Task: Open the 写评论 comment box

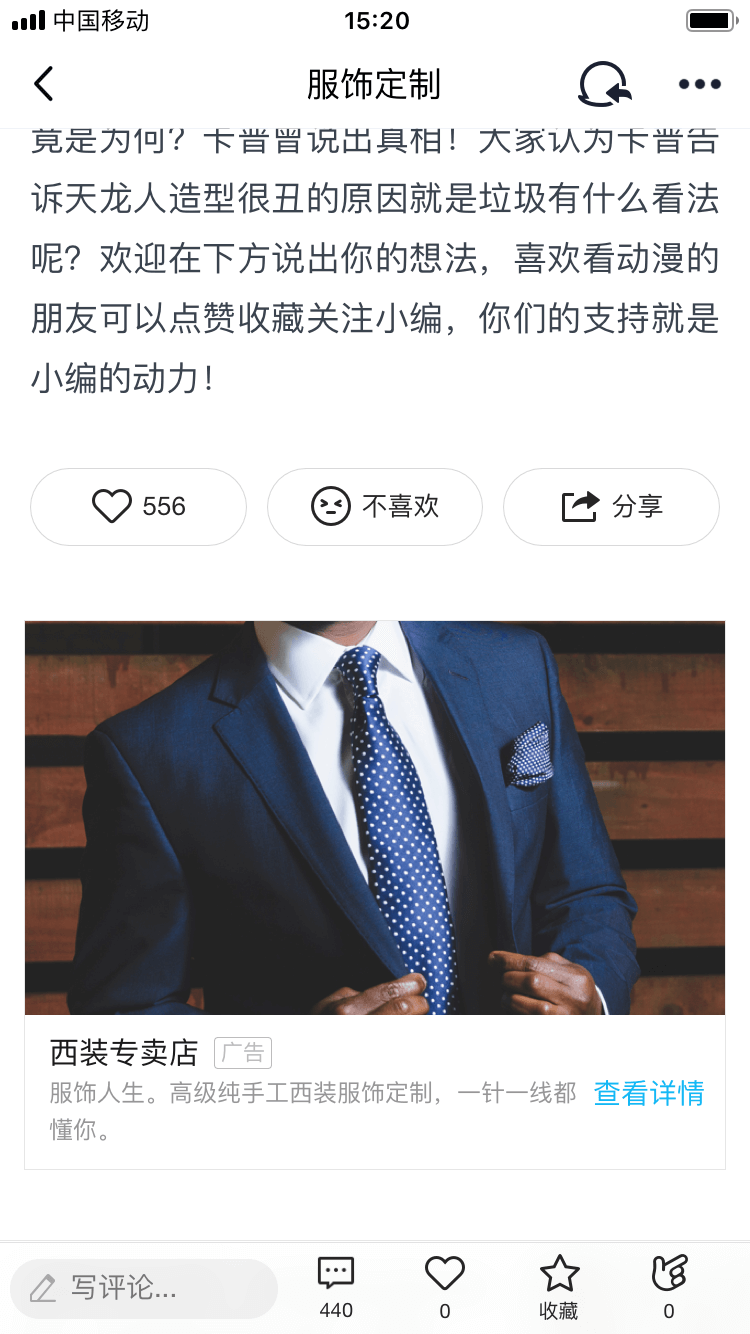Action: [x=144, y=1288]
